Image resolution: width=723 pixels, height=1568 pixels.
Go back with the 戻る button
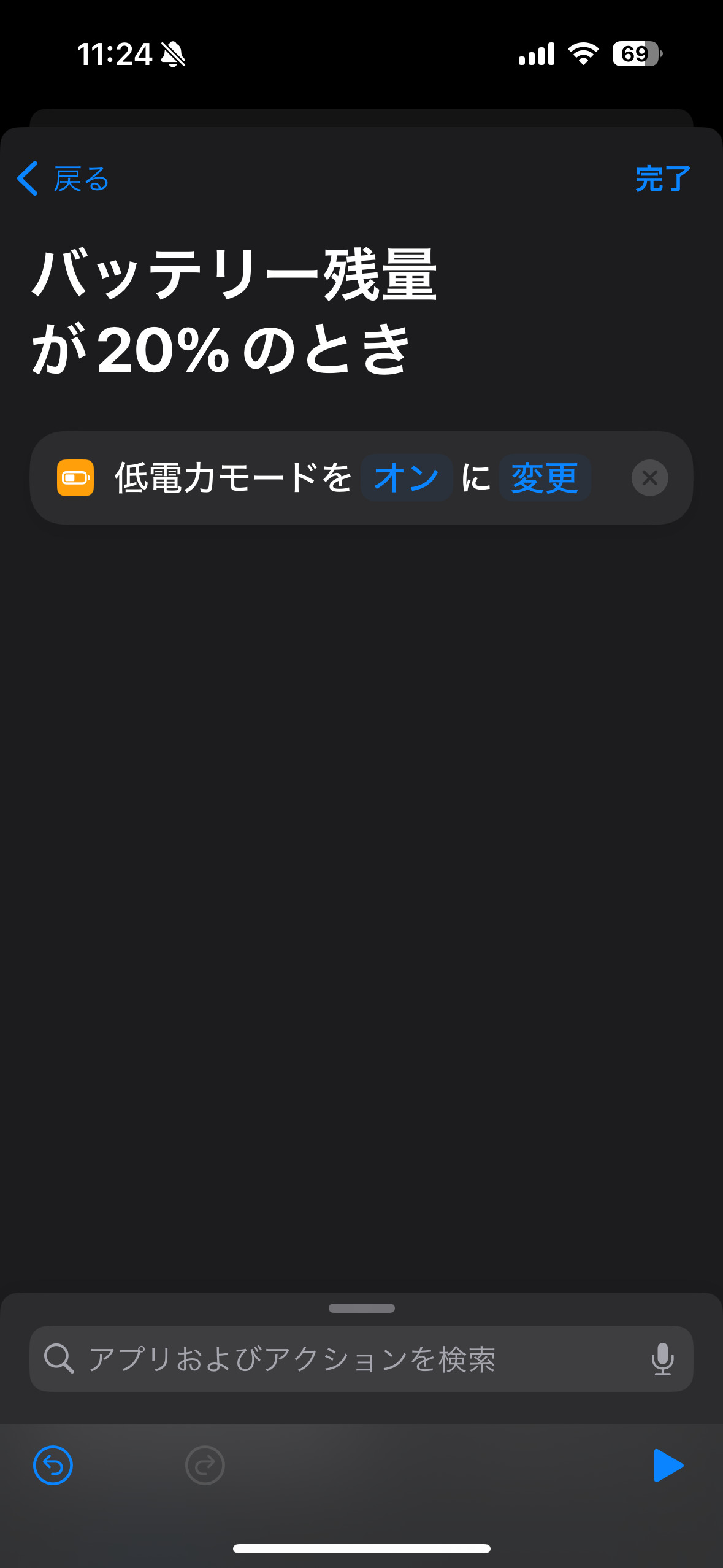63,179
